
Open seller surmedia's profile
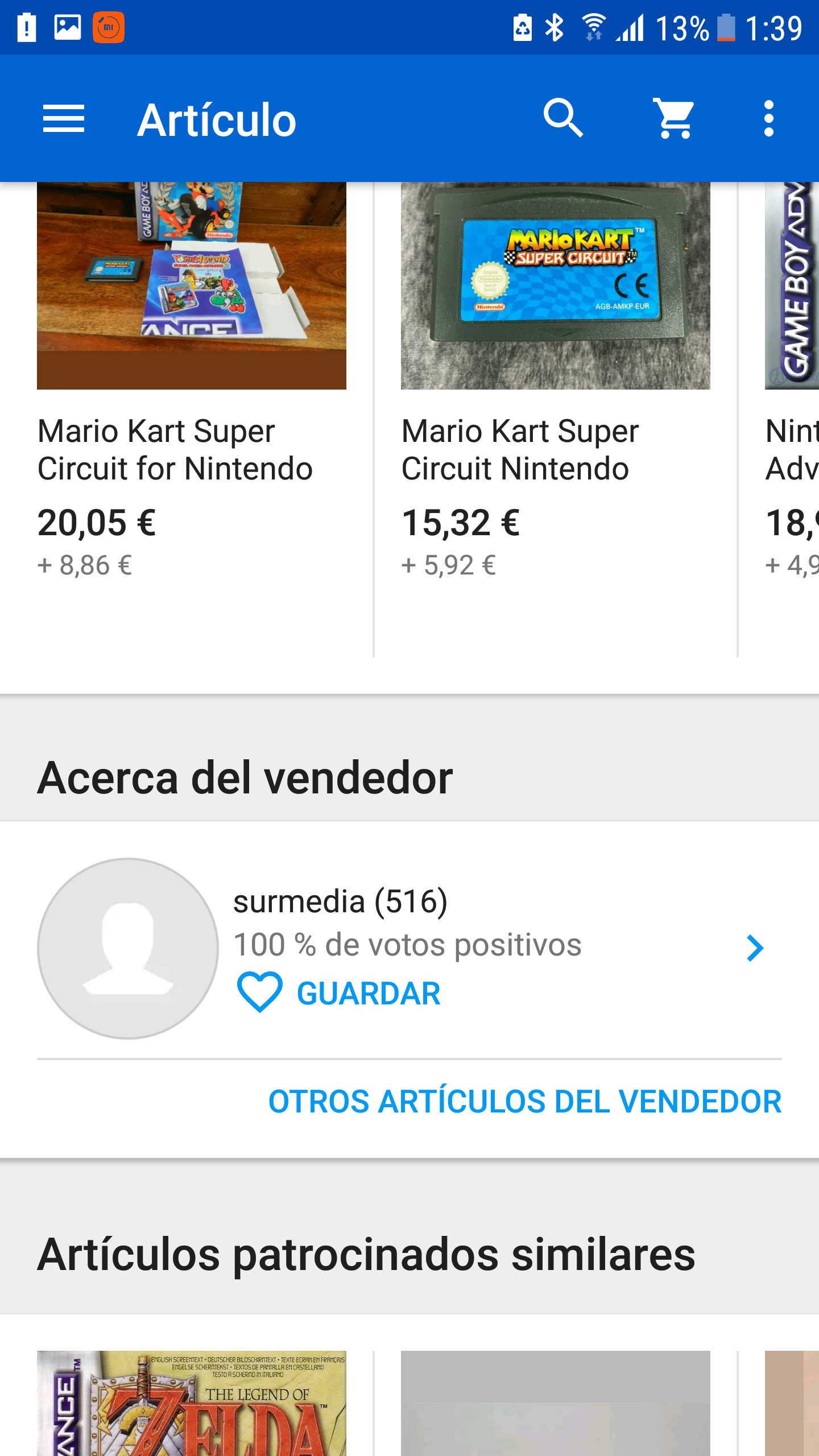[754, 948]
